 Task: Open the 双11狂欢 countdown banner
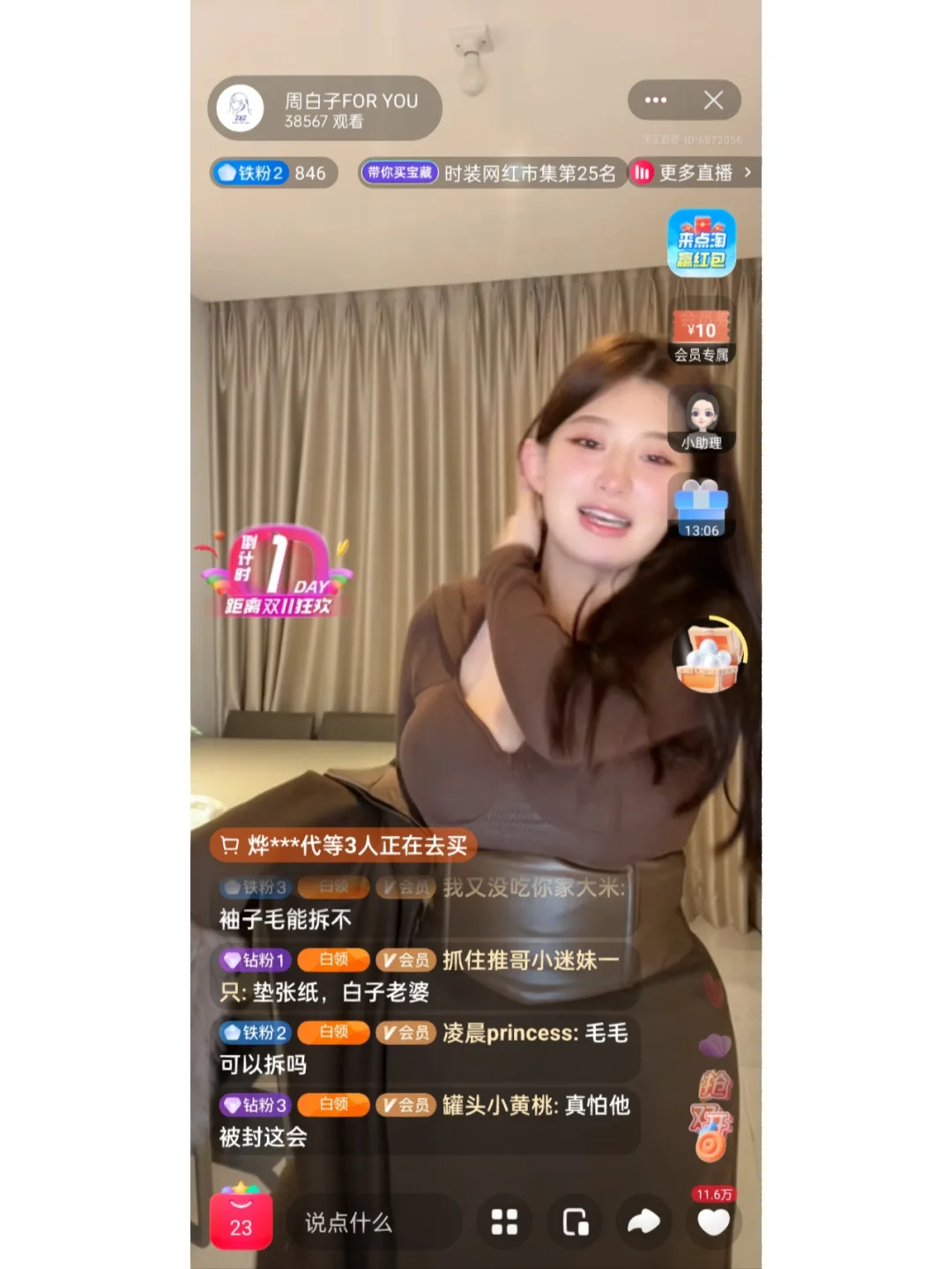coord(277,574)
